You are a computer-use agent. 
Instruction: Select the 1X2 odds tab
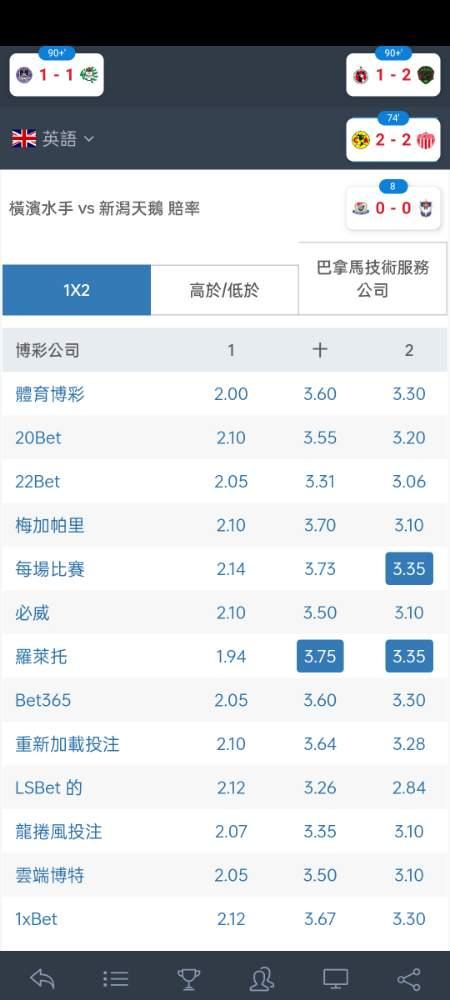76,290
